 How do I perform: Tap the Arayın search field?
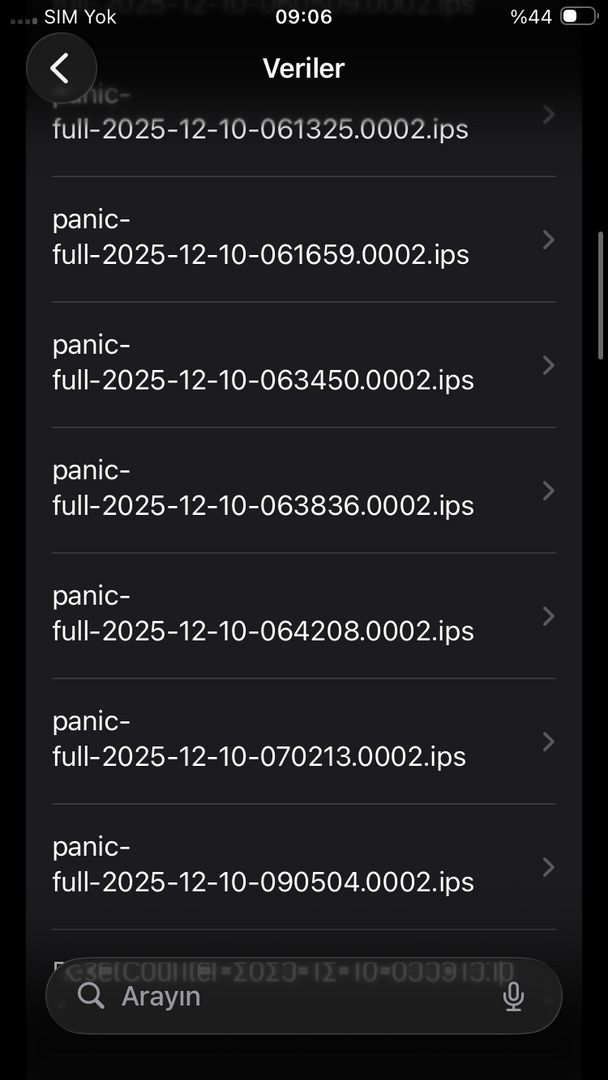(x=290, y=996)
